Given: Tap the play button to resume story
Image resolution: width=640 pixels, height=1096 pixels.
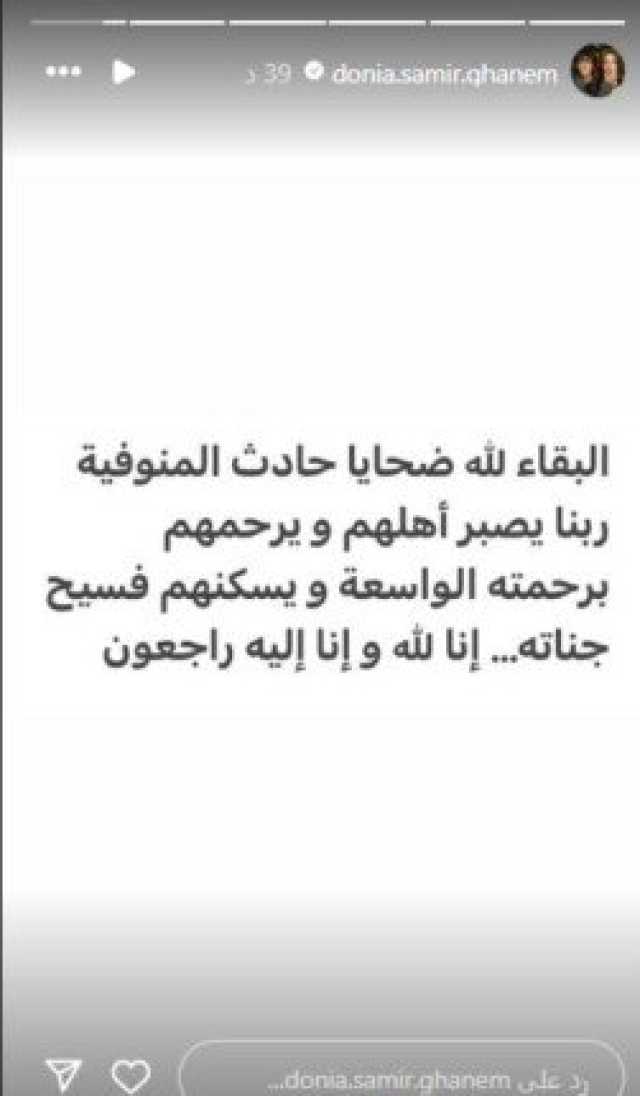Looking at the screenshot, I should pos(124,72).
